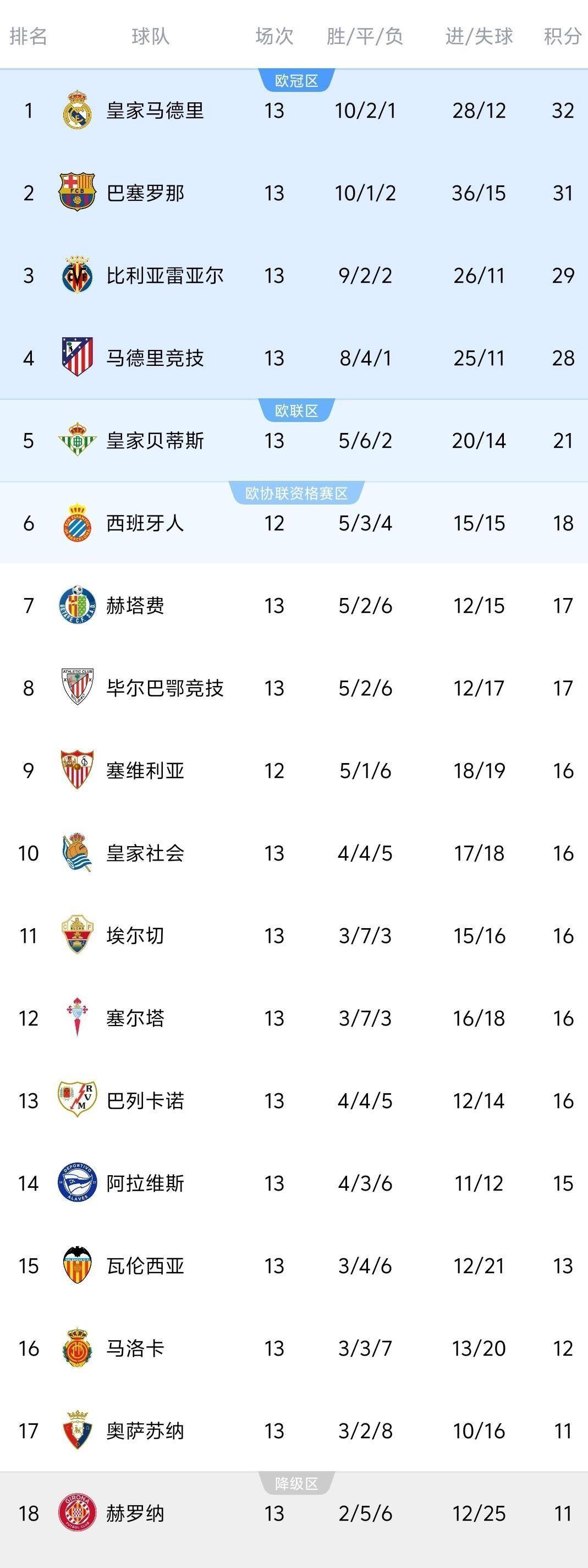Image resolution: width=588 pixels, height=1568 pixels.
Task: Select the Real Betis club badge
Action: pos(78,441)
